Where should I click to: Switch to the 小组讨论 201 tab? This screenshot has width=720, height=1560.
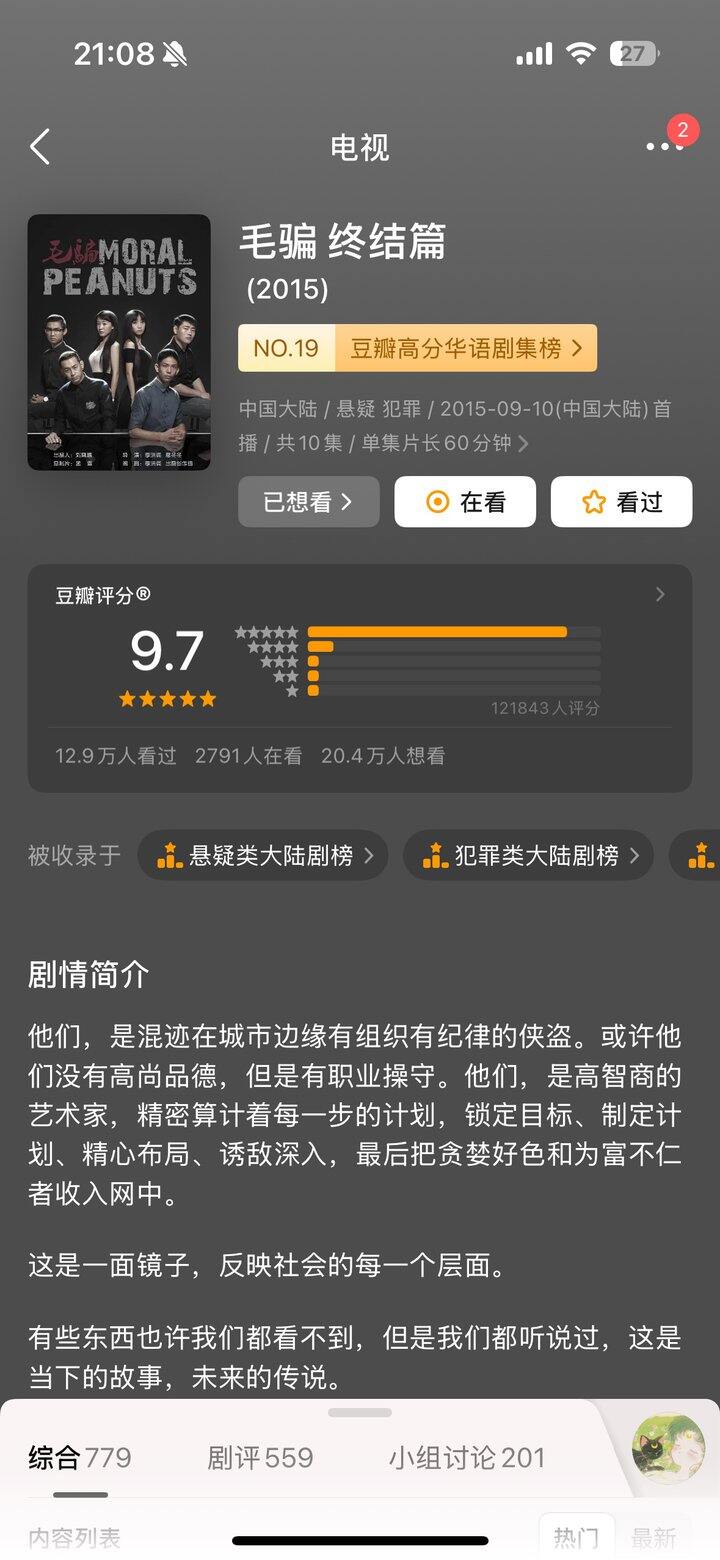click(466, 1458)
